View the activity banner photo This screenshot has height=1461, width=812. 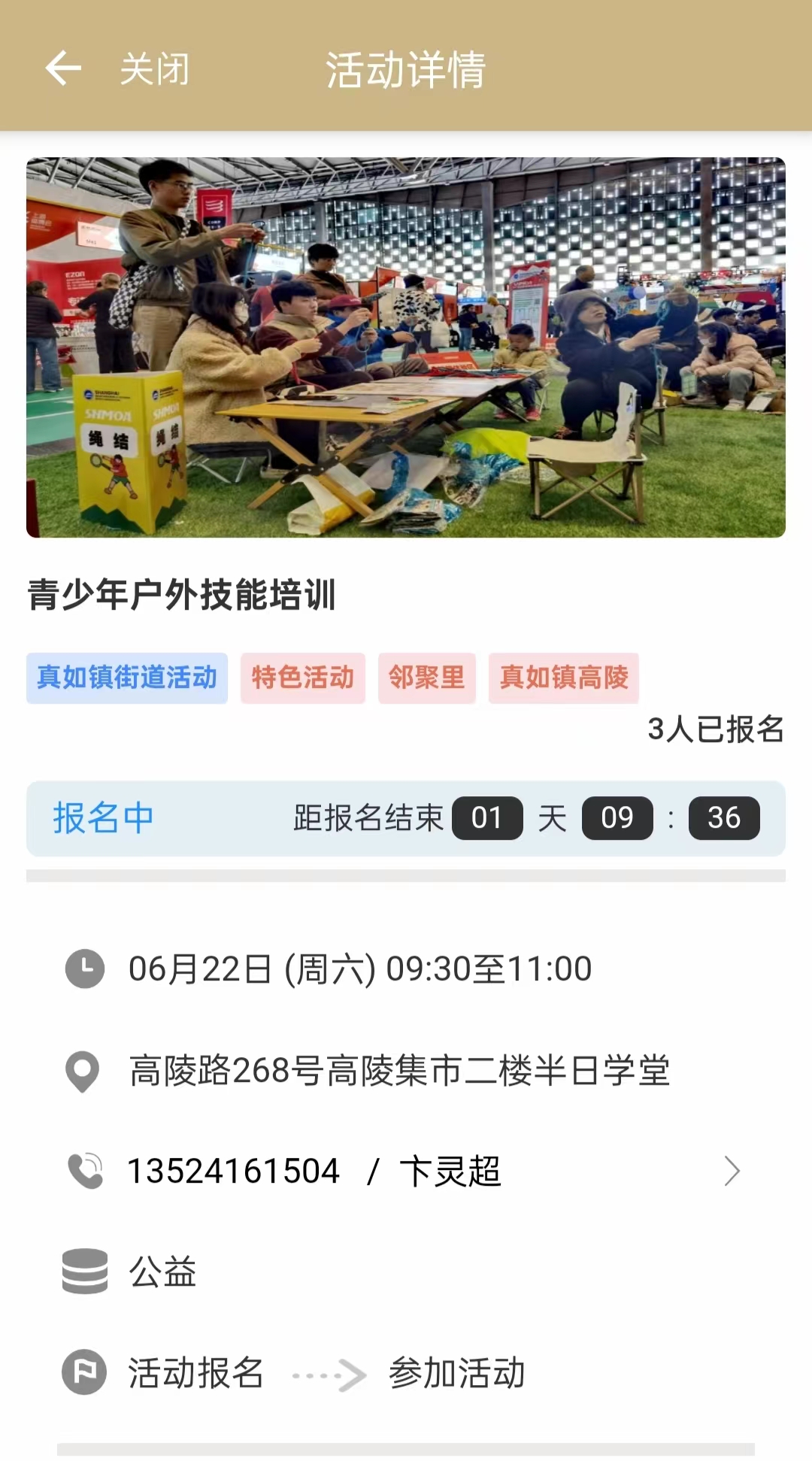(x=406, y=347)
